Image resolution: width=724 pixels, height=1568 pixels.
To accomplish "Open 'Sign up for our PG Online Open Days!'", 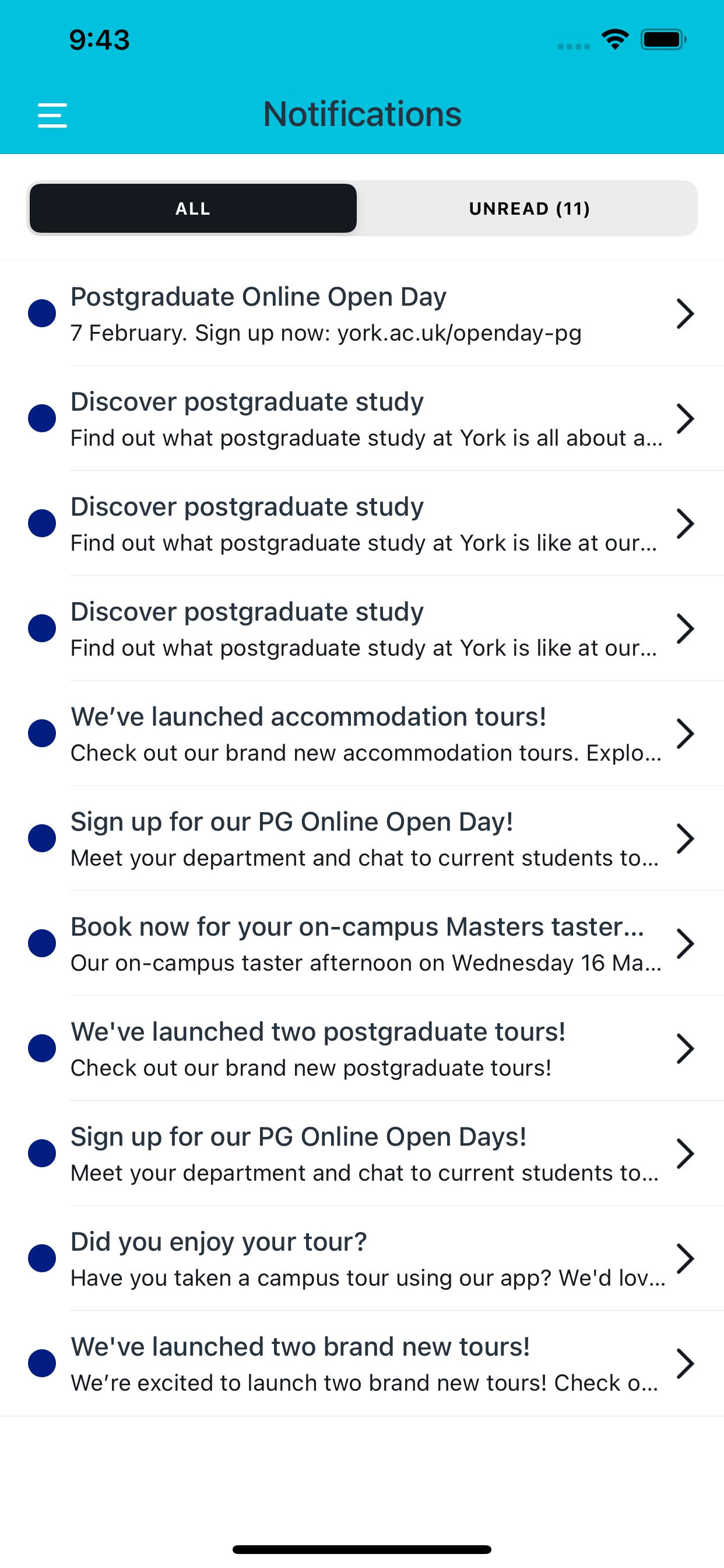I will (x=362, y=1153).
